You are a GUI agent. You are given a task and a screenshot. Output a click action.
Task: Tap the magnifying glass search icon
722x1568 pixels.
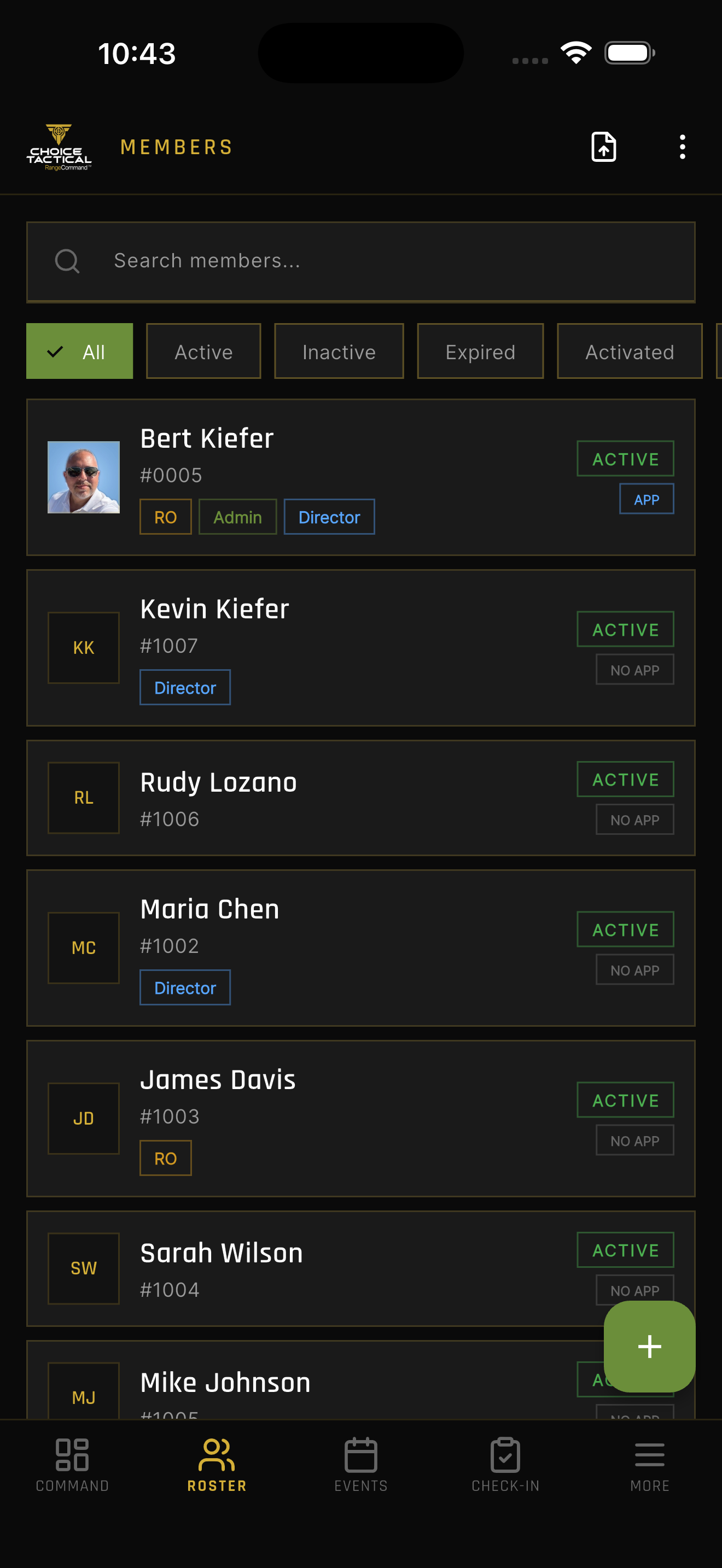(x=68, y=261)
